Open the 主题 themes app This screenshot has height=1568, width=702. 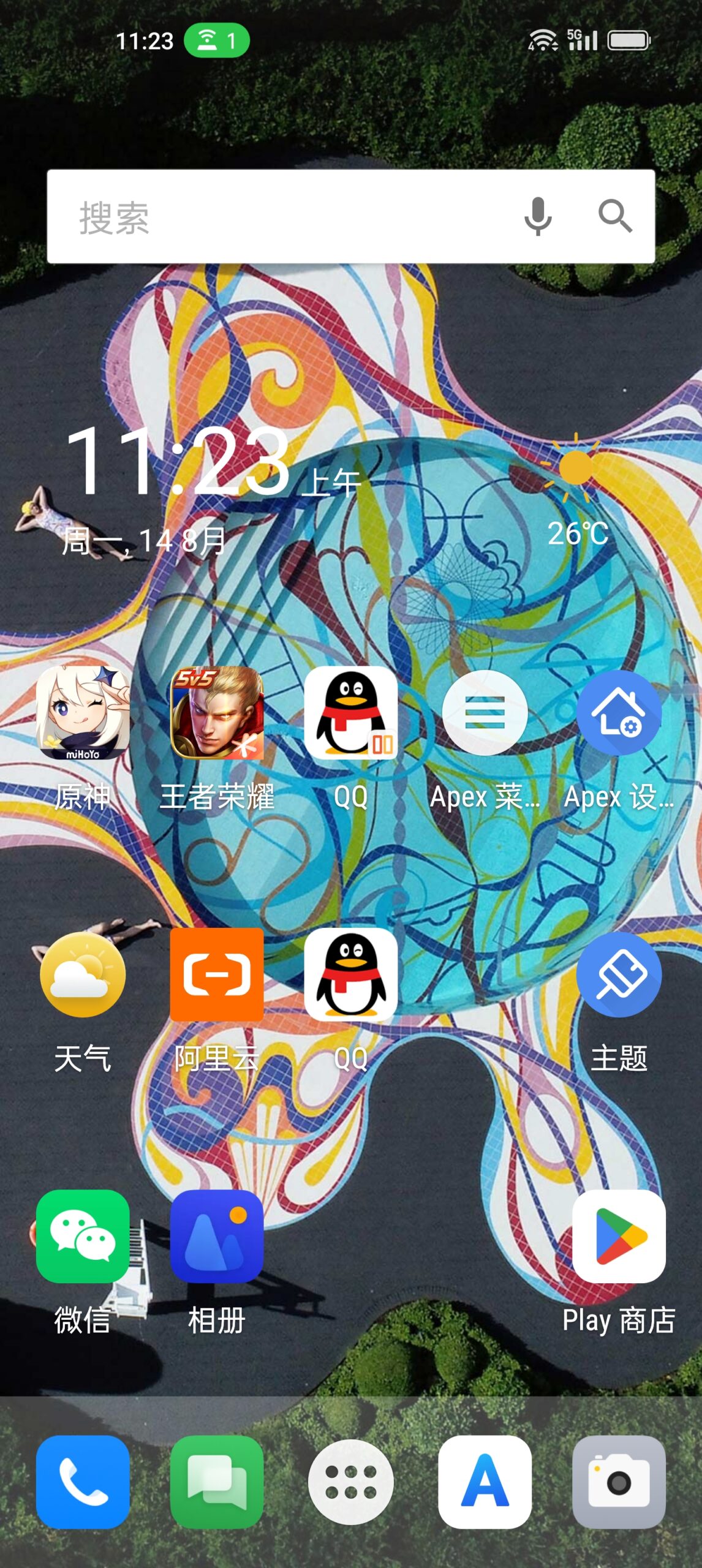click(x=619, y=975)
